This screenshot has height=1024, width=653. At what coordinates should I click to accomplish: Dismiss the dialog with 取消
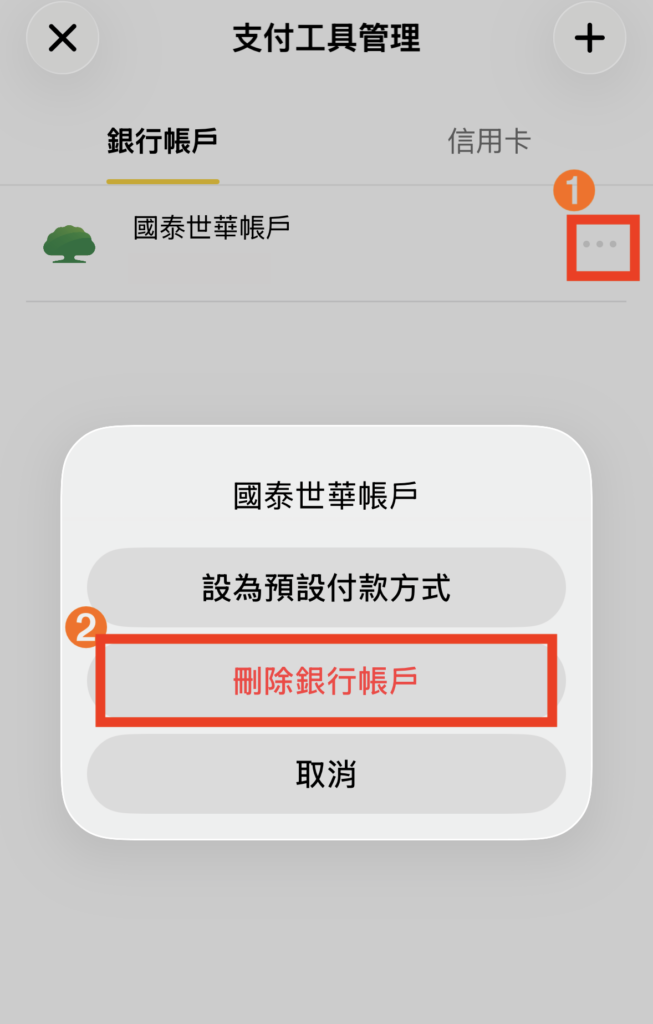pos(326,775)
